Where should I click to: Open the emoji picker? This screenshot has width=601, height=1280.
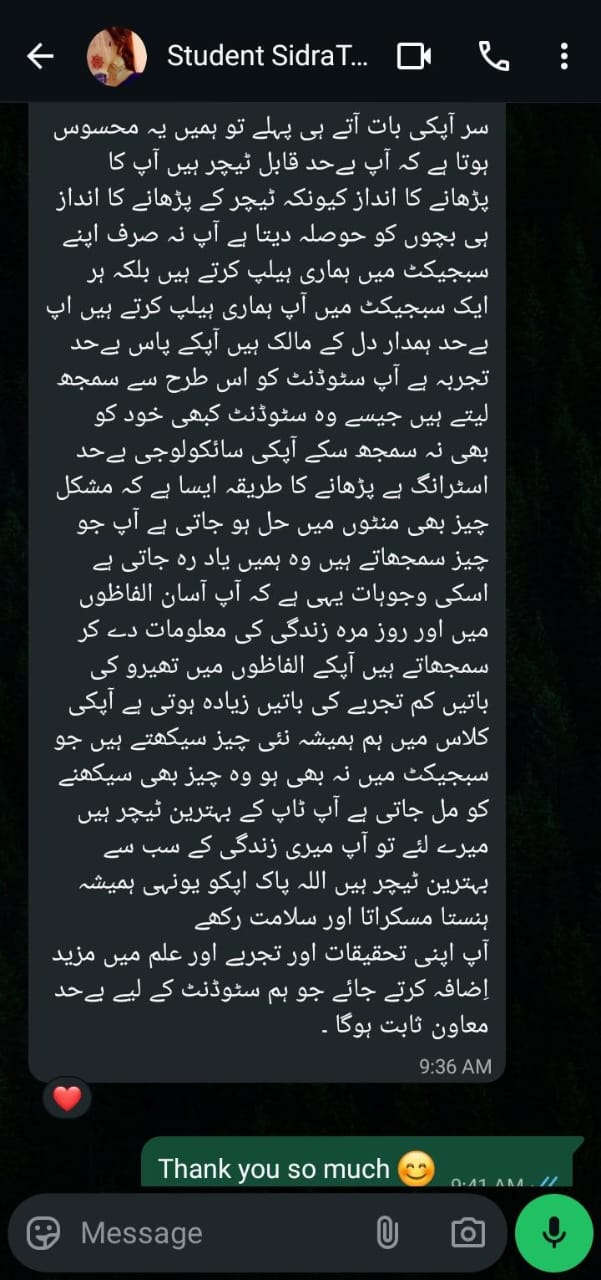coord(43,1233)
